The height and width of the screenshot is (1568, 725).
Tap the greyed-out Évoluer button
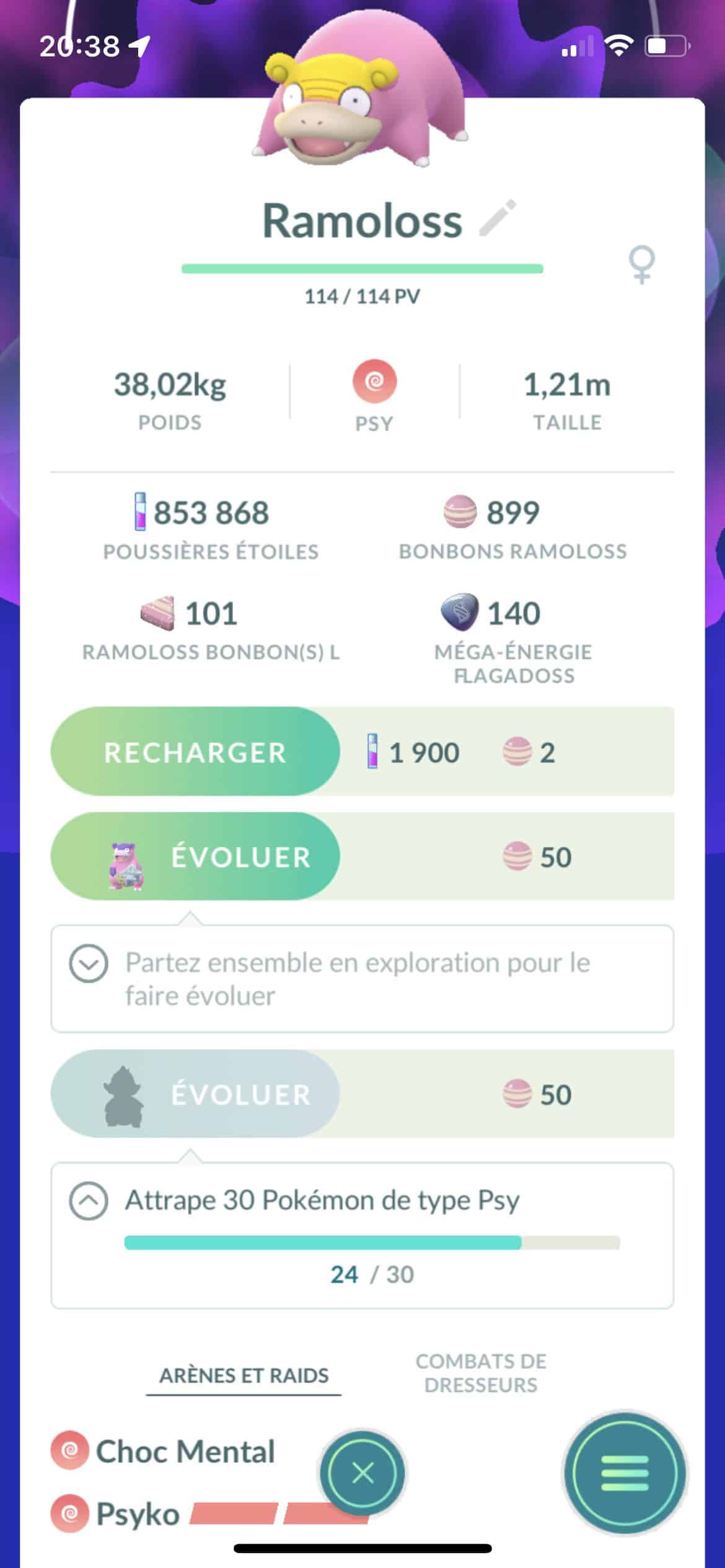pos(195,1094)
